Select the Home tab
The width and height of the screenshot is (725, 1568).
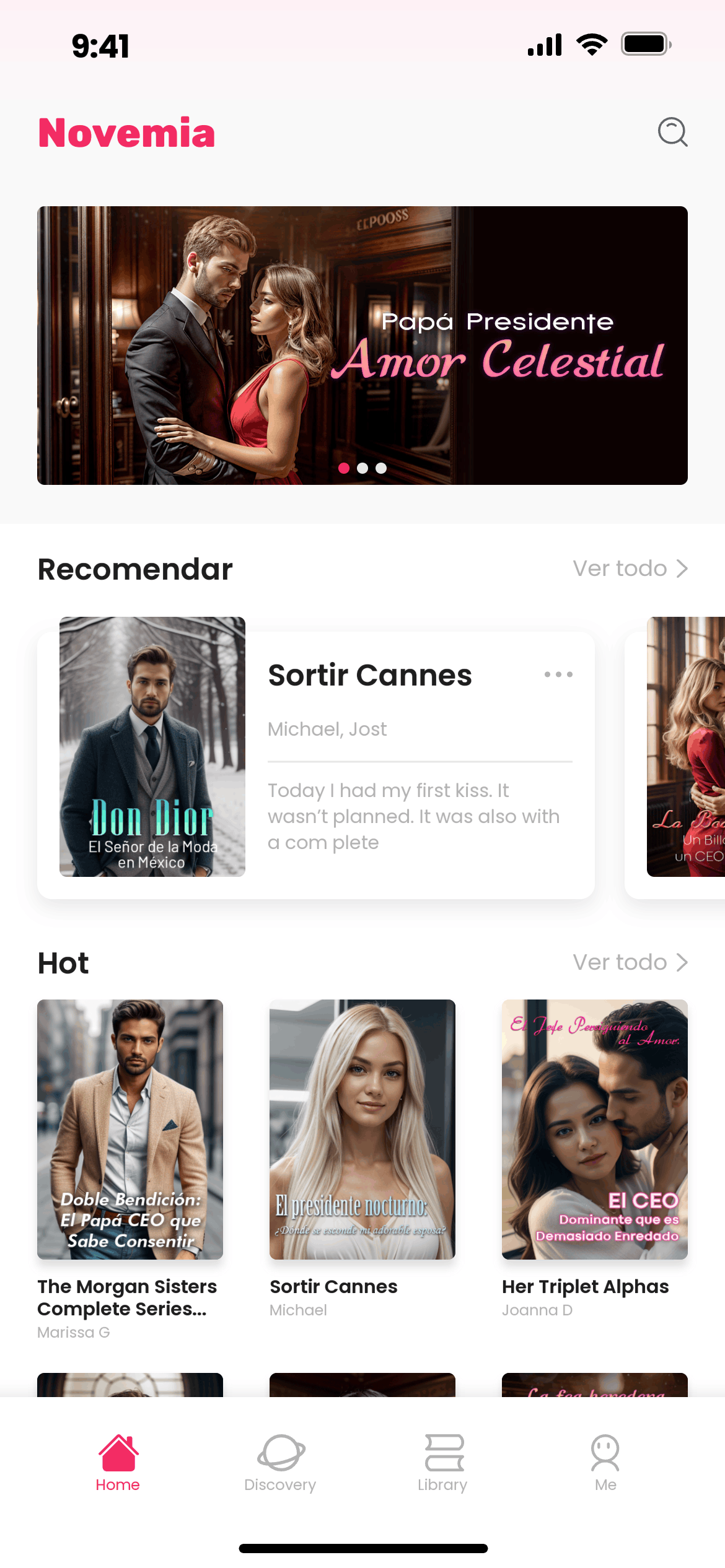[118, 1463]
